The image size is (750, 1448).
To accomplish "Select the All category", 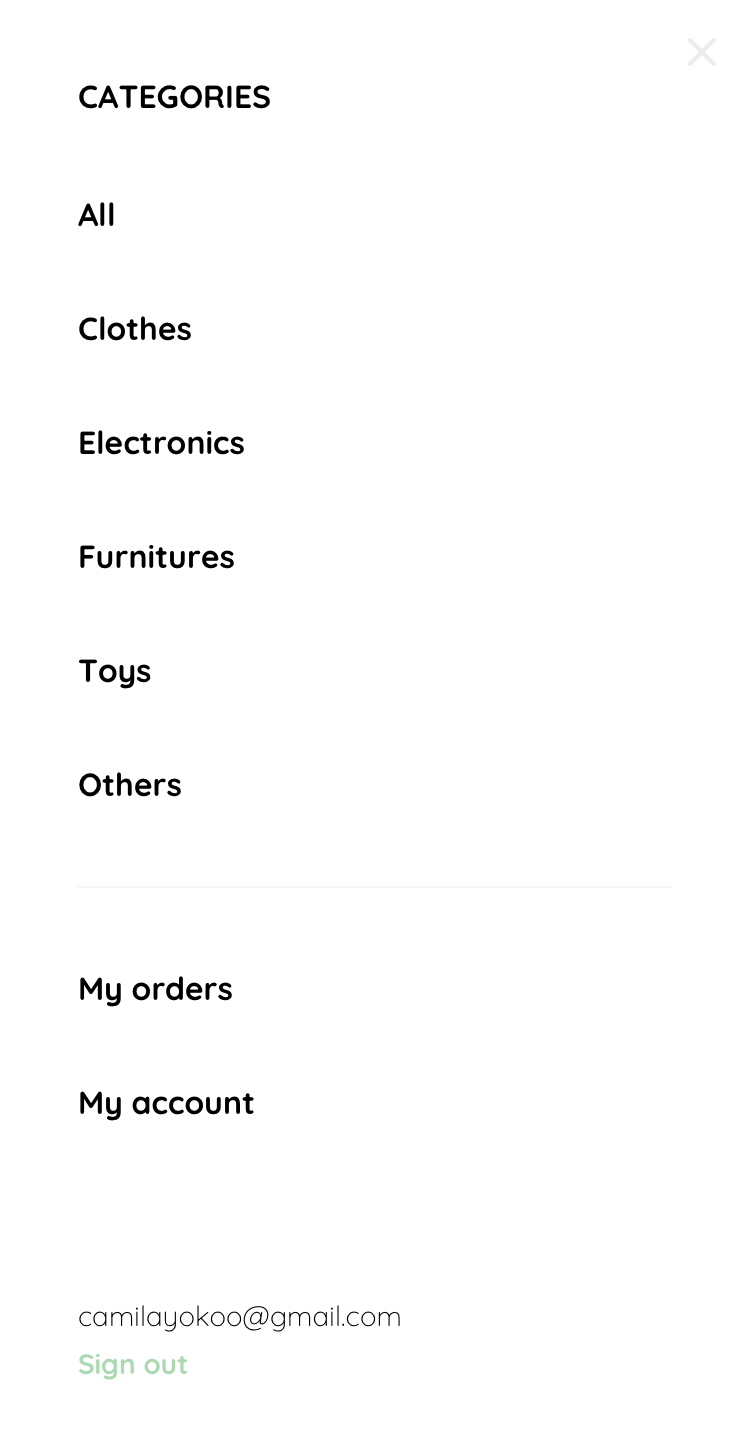I will [x=97, y=215].
